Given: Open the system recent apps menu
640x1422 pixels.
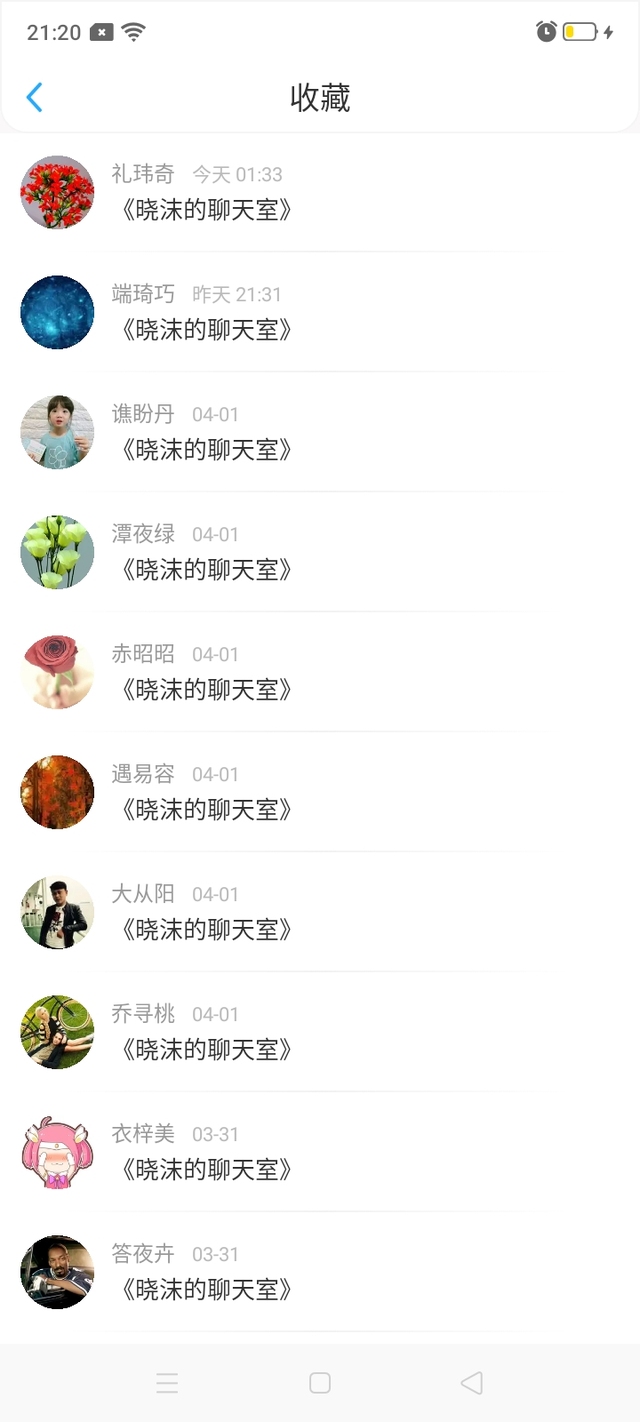Looking at the screenshot, I should coord(167,1383).
